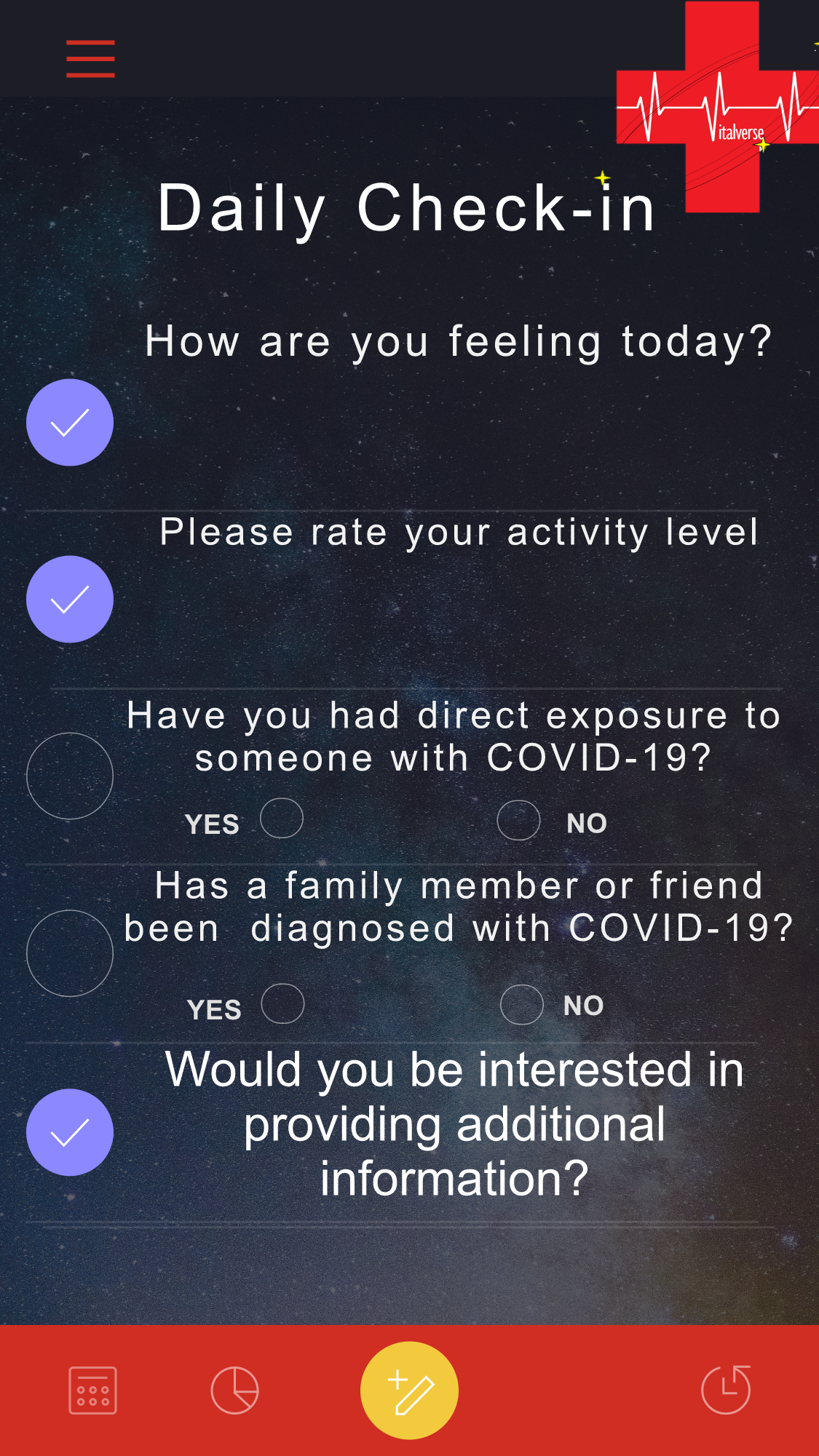This screenshot has height=1456, width=819.
Task: Tap the empty circle beside direct exposure question
Action: coord(70,776)
